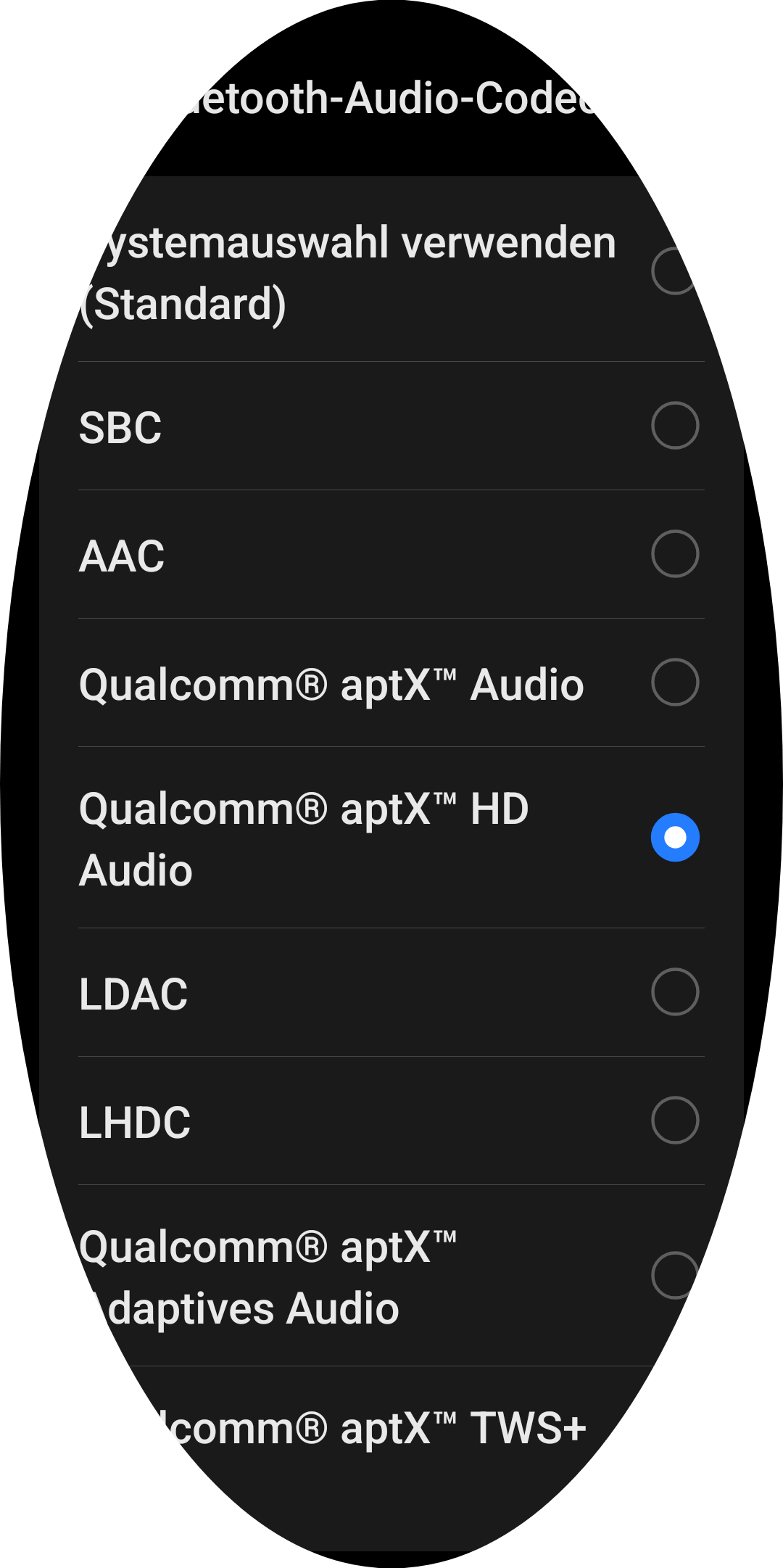Switch codec to LDAC
Screen dimensions: 783x1568
click(x=391, y=993)
